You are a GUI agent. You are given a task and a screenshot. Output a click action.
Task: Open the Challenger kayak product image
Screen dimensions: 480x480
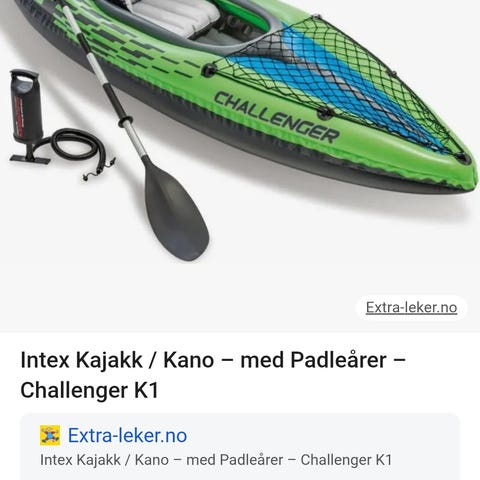tap(240, 166)
